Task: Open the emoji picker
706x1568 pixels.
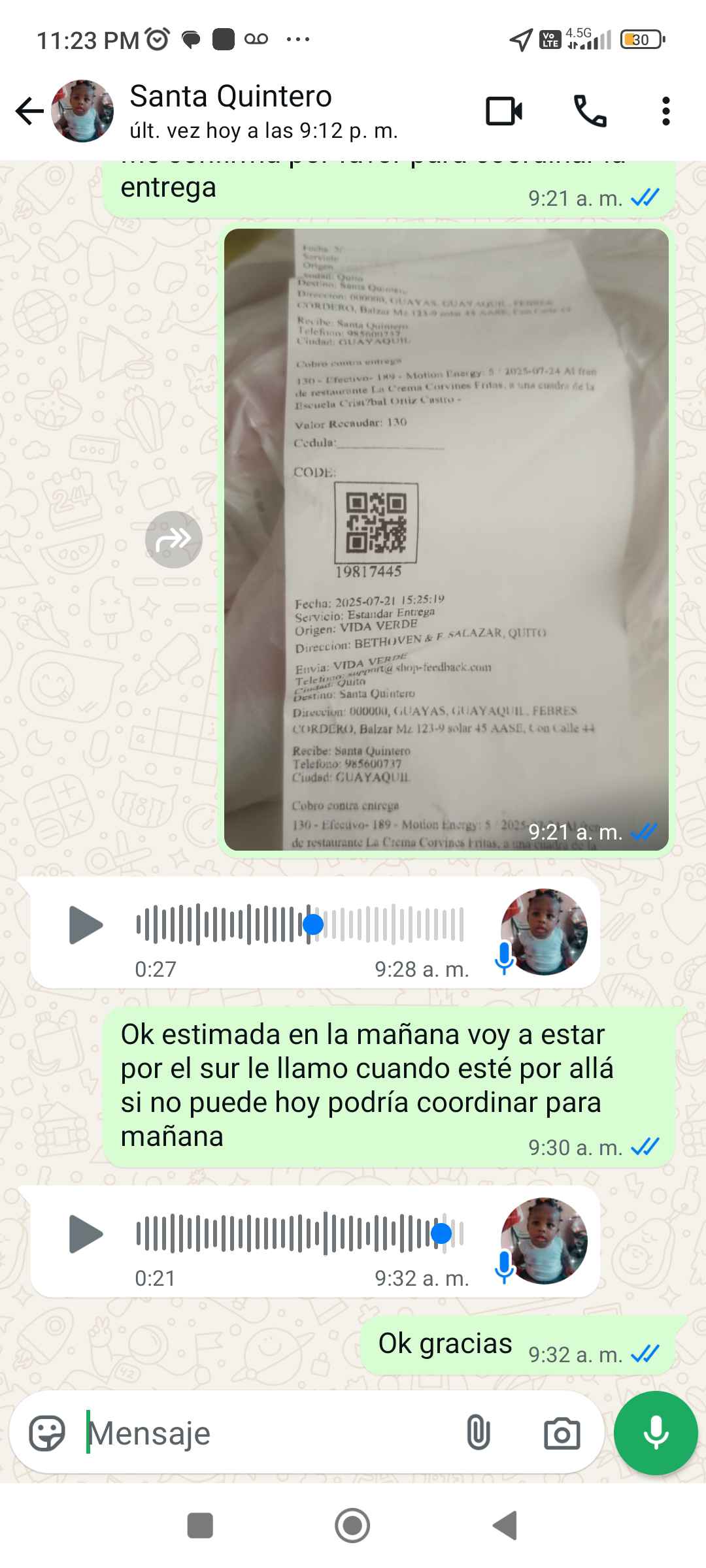Action: coord(47,1433)
